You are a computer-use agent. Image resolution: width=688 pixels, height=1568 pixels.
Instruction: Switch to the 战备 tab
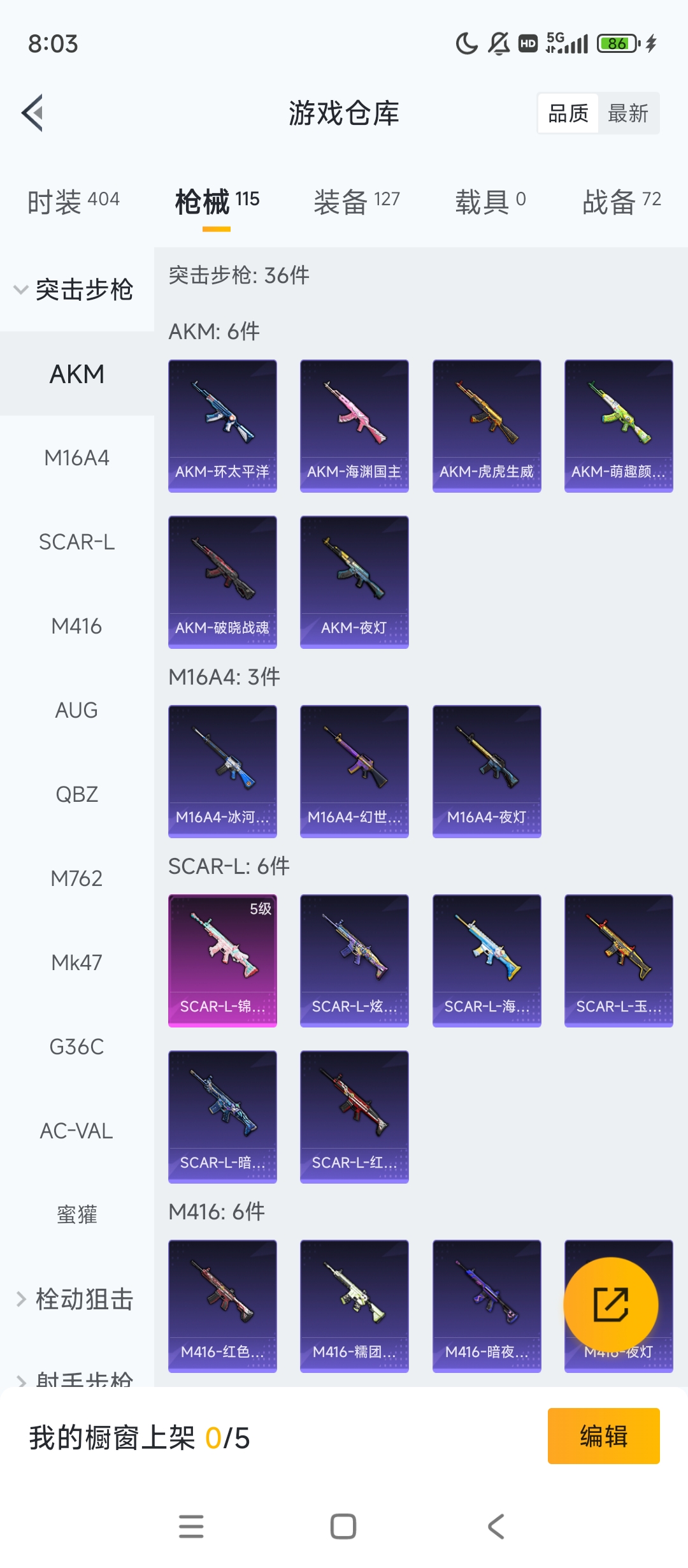click(x=621, y=201)
